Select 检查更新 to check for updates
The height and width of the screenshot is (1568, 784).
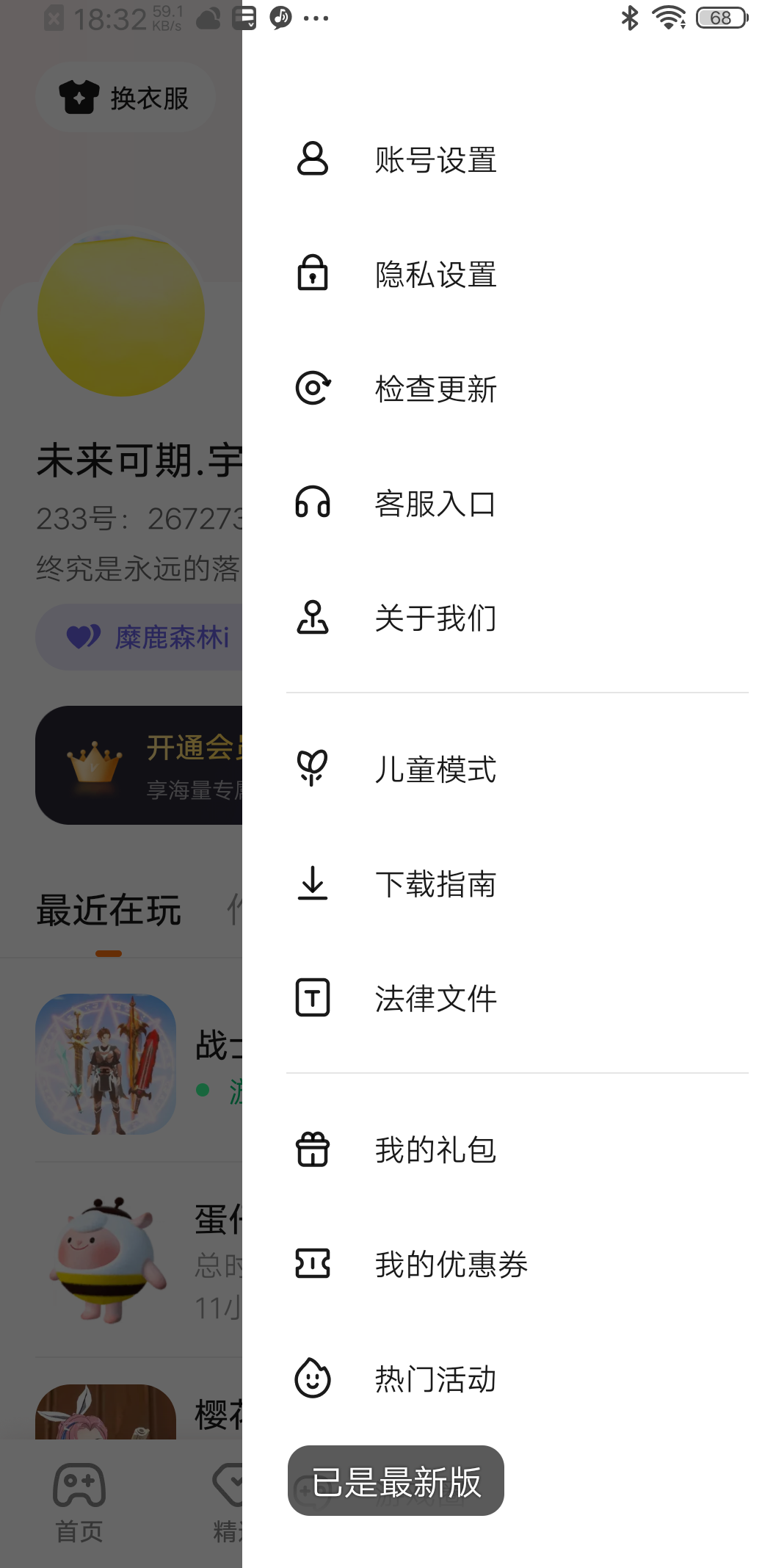(435, 389)
